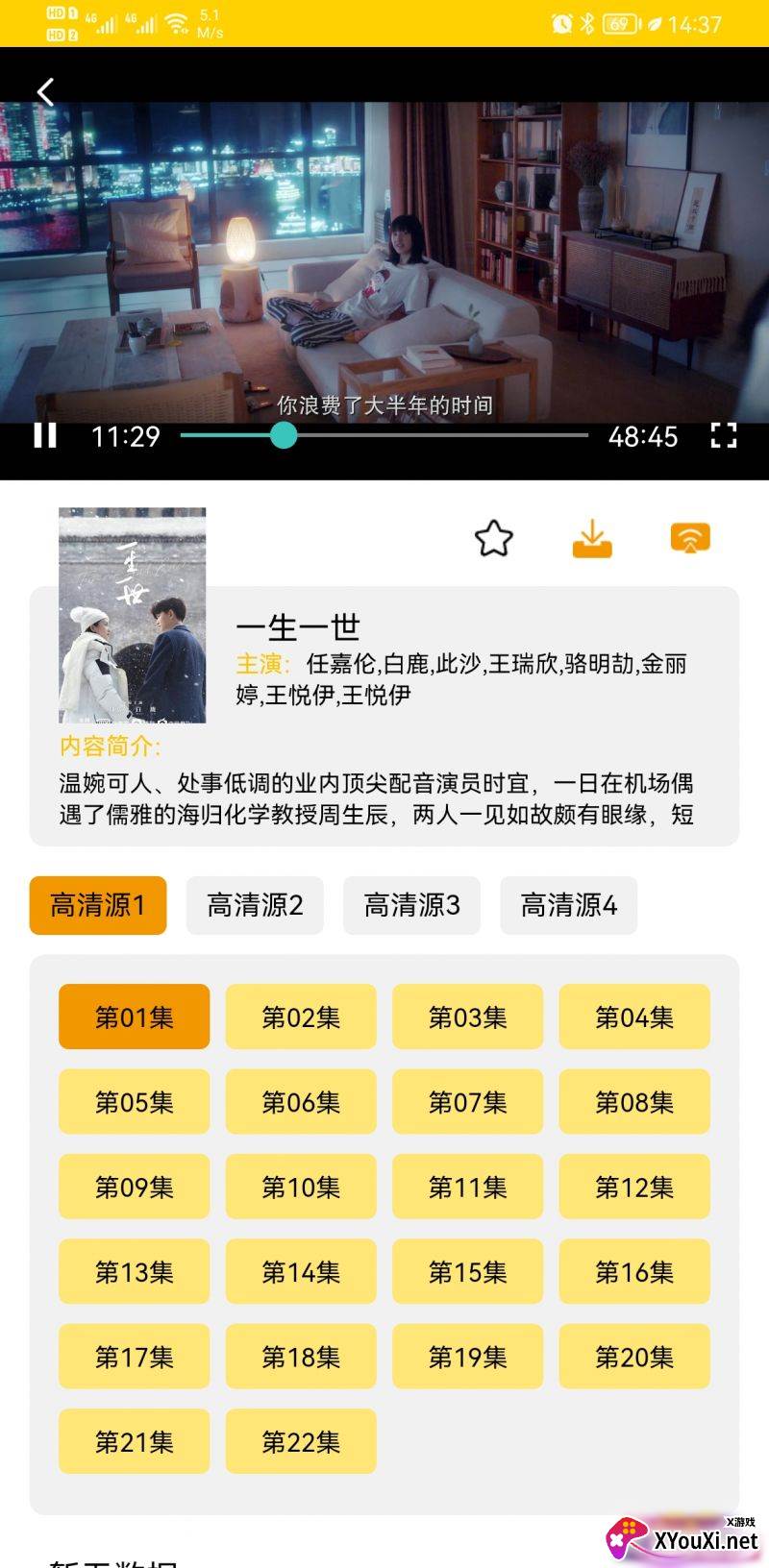
Task: Cast the video to a TV screen
Action: pos(689,538)
